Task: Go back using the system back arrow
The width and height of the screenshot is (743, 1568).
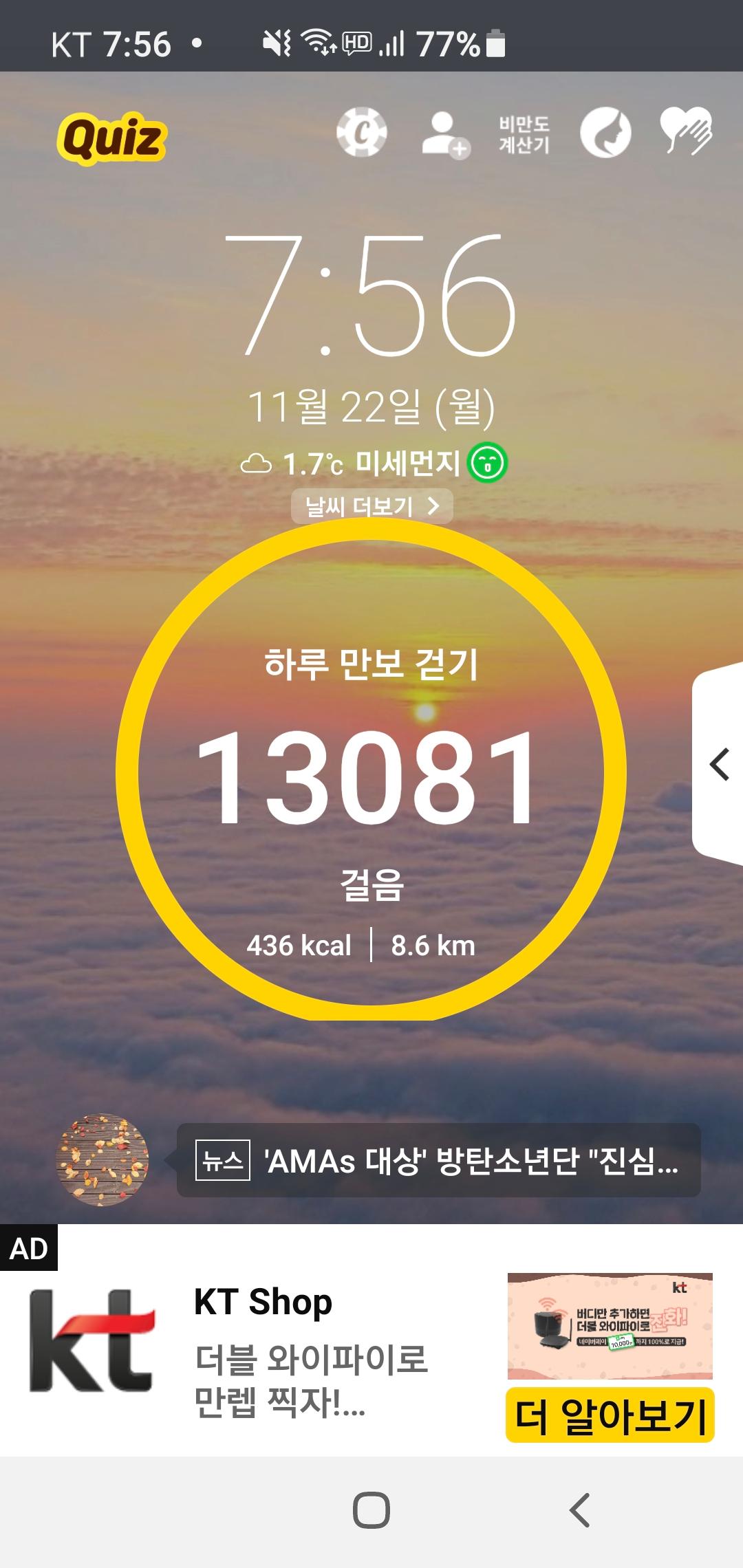Action: point(580,1511)
